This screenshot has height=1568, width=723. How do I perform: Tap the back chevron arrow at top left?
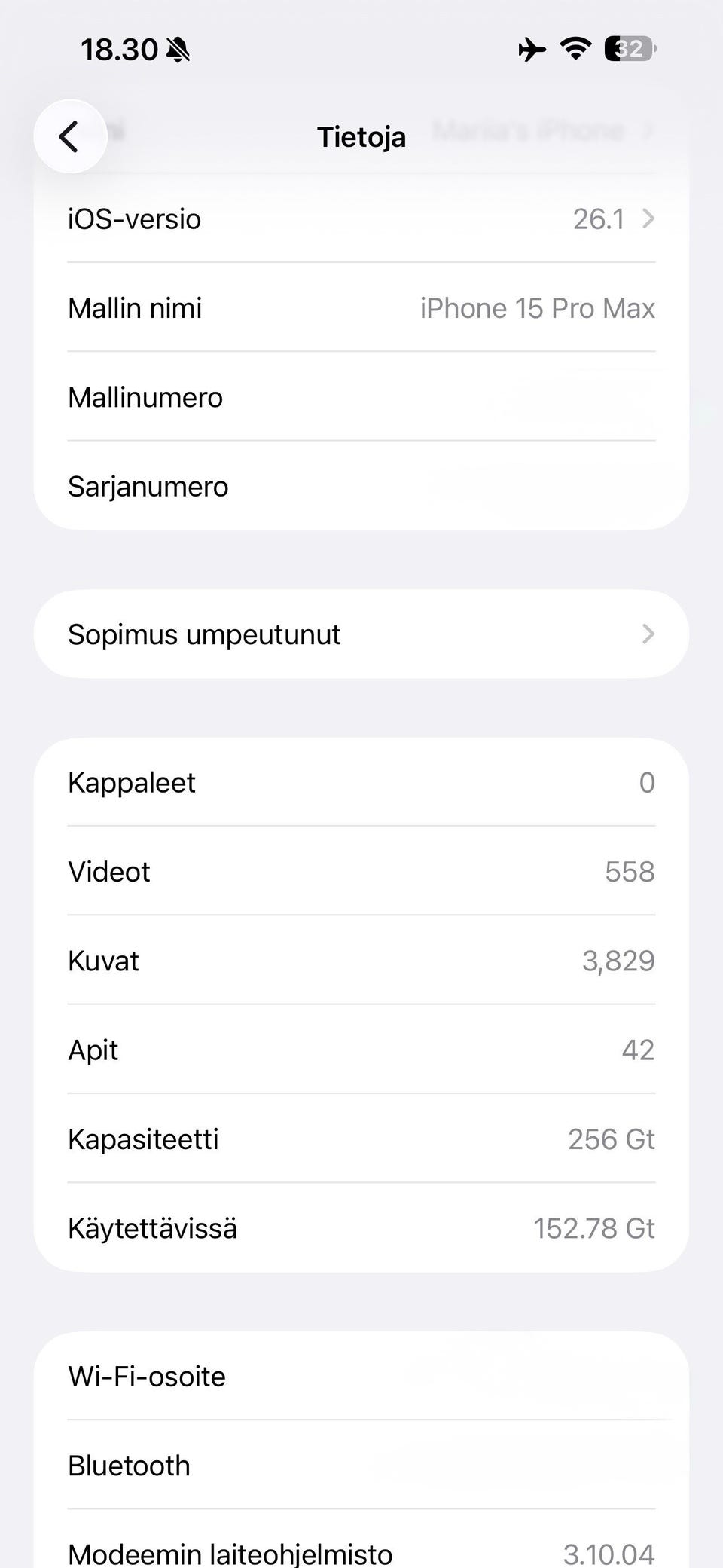pos(70,136)
